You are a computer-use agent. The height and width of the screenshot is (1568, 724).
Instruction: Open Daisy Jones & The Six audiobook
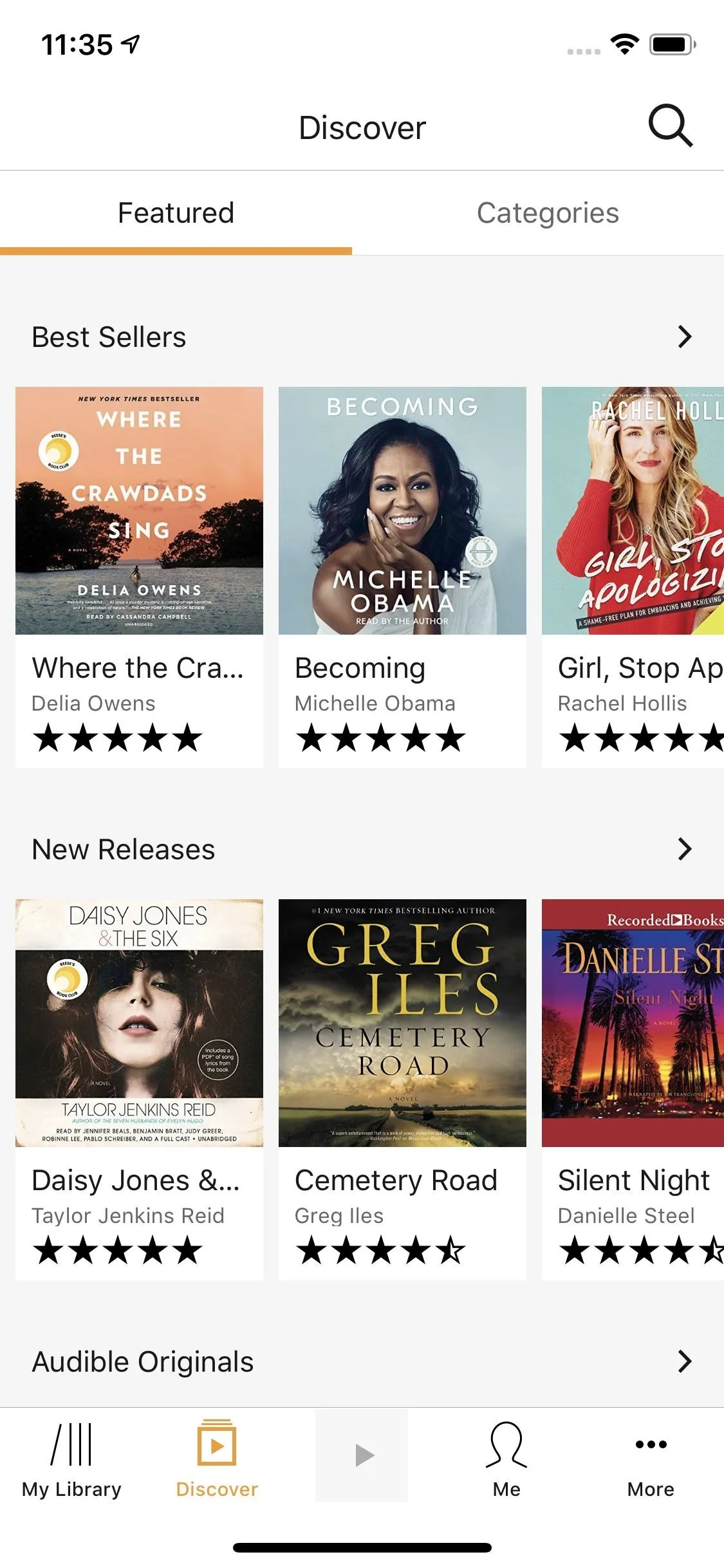pos(139,1089)
